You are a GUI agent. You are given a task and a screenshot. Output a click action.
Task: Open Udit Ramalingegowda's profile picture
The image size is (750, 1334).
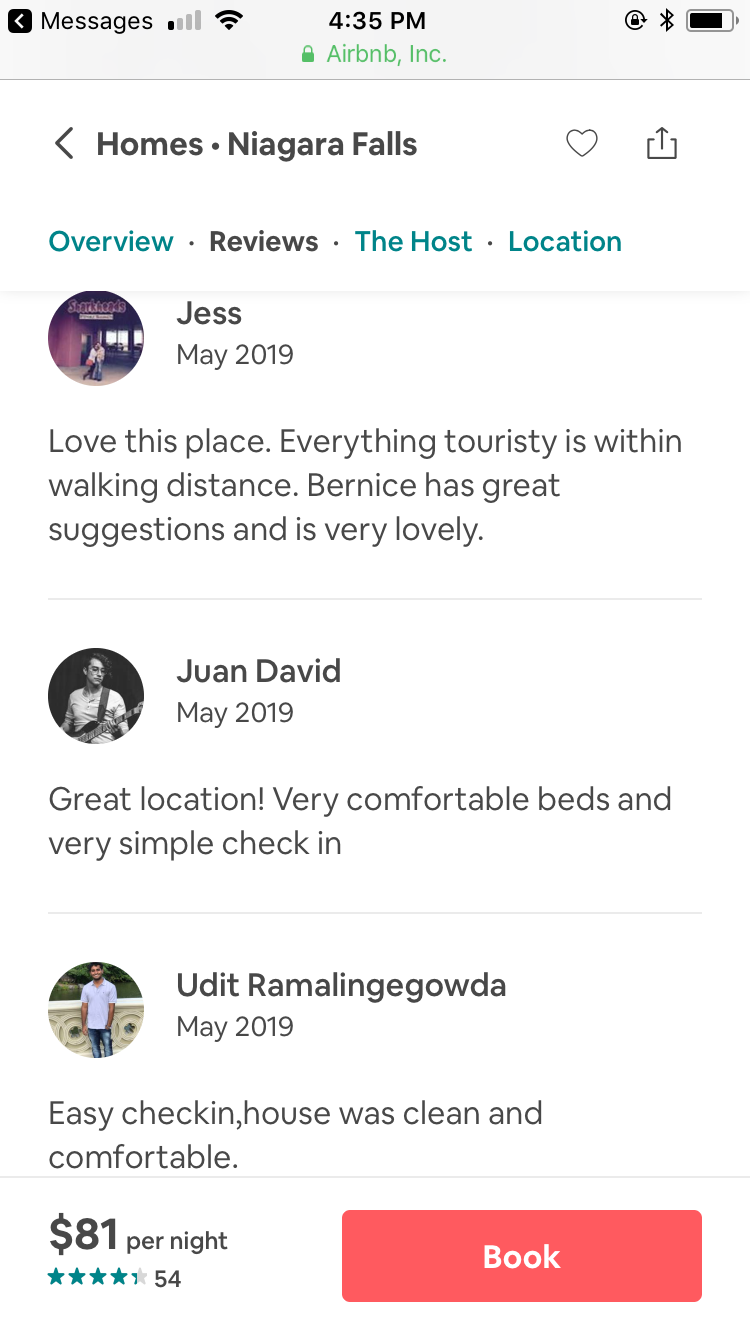[96, 1010]
